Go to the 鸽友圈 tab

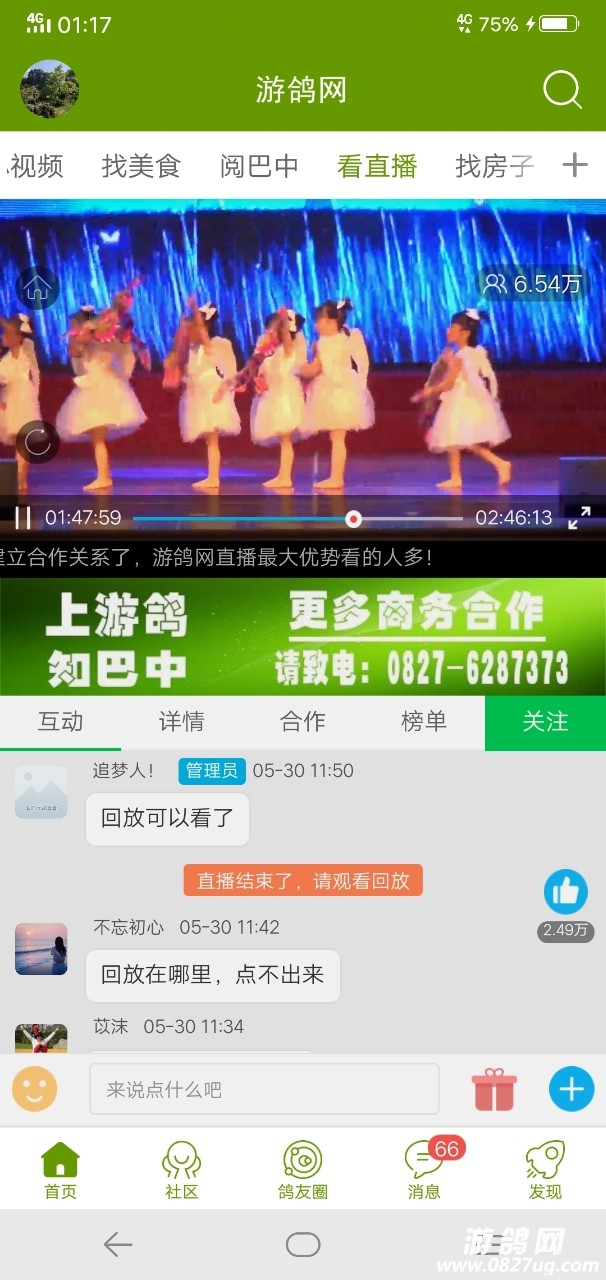click(x=302, y=1170)
